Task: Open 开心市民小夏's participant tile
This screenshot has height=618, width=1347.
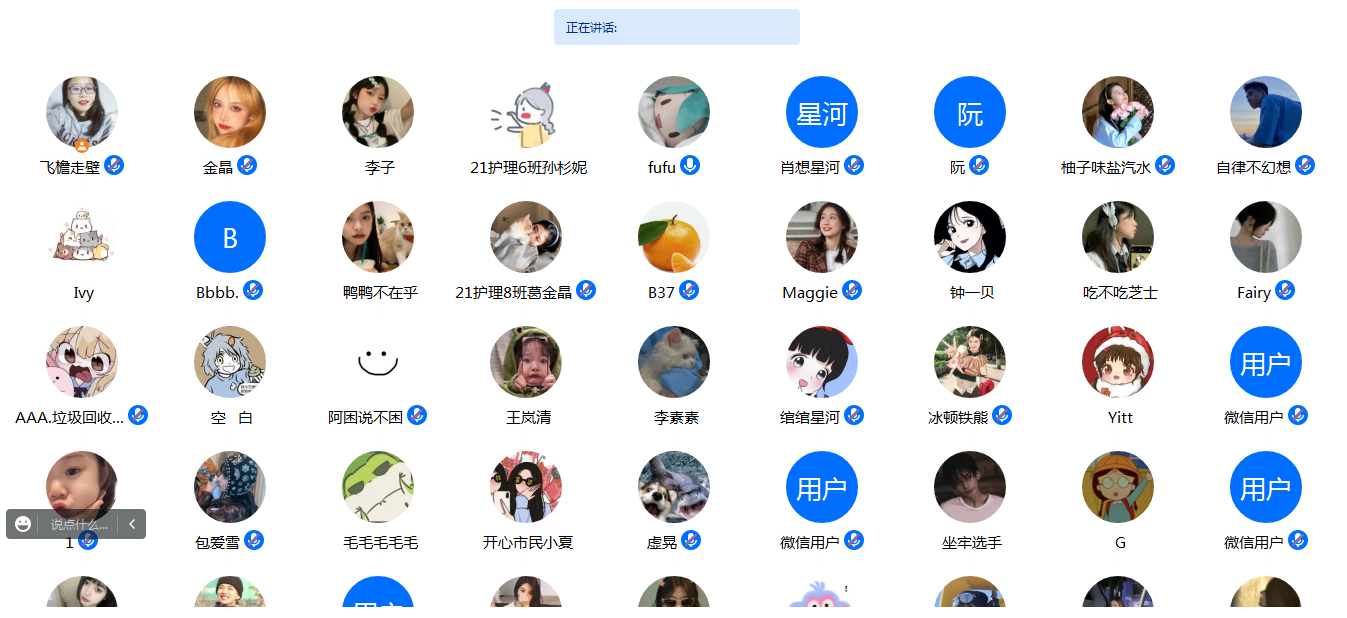Action: click(x=526, y=487)
